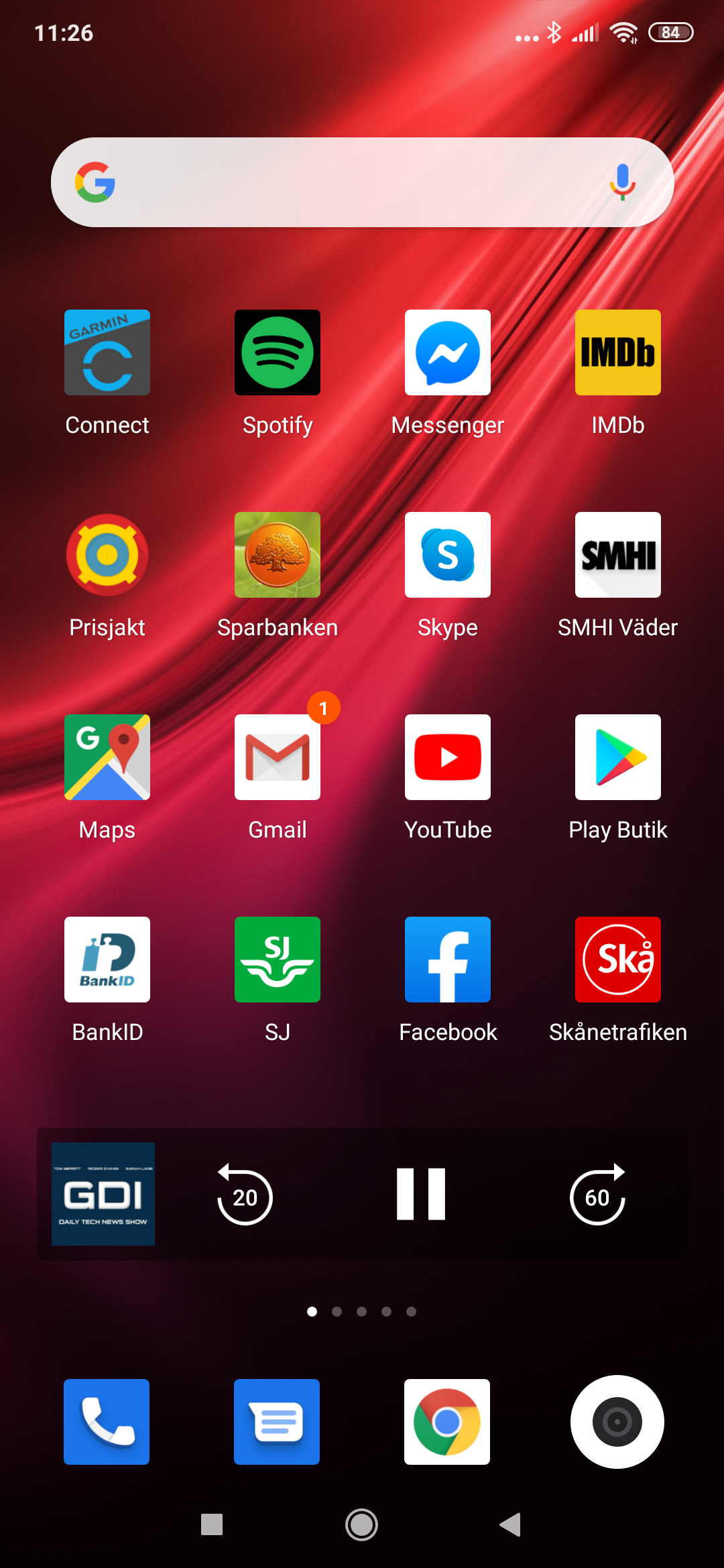This screenshot has width=724, height=1568.
Task: Open Play Butik store
Action: [618, 757]
